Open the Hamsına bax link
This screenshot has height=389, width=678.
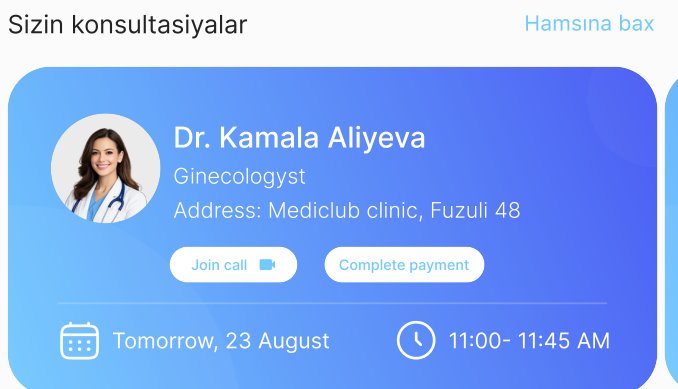coord(589,23)
